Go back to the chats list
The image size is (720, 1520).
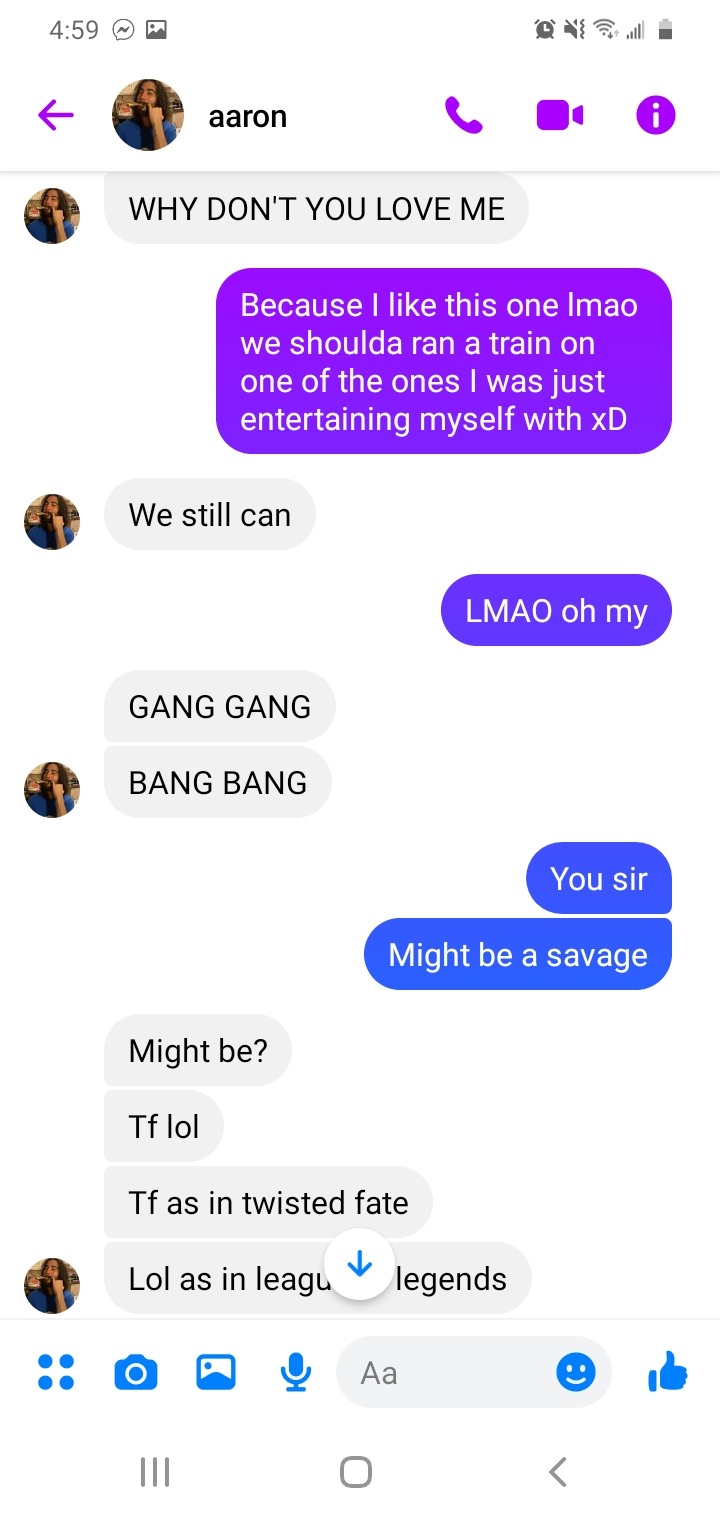coord(56,116)
